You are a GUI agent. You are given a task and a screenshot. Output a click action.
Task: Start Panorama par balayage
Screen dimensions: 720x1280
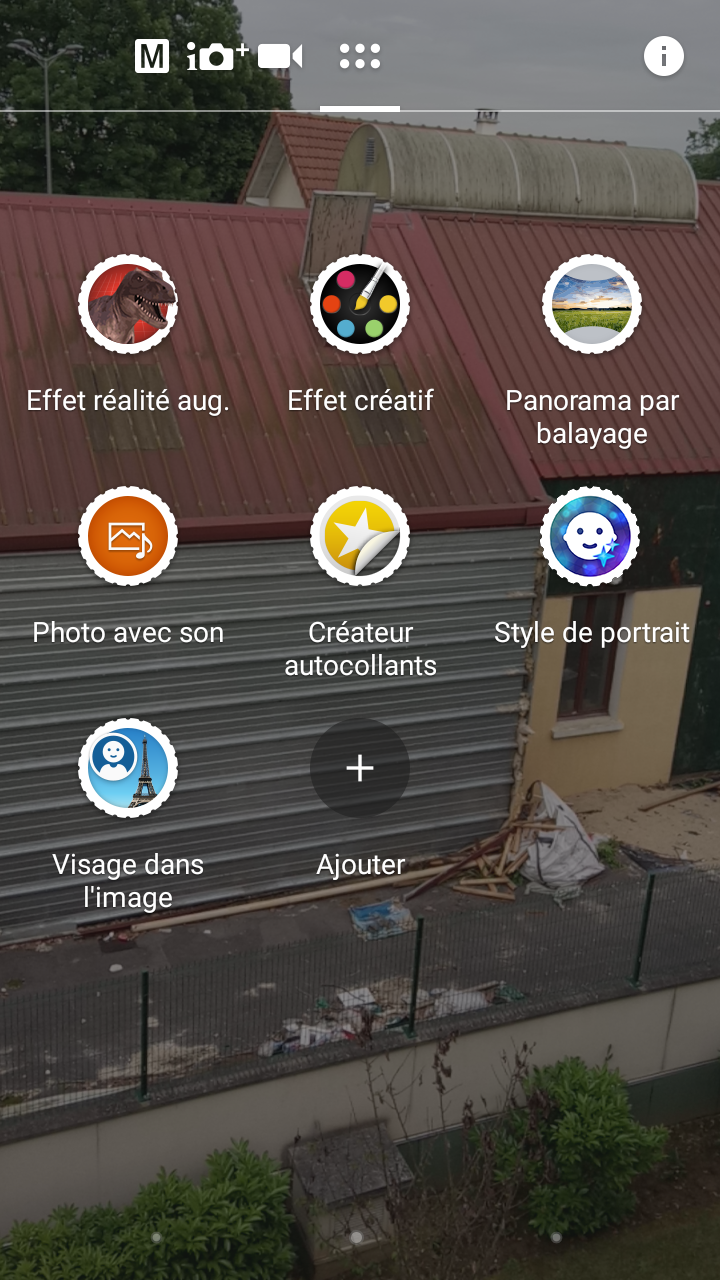pos(592,305)
